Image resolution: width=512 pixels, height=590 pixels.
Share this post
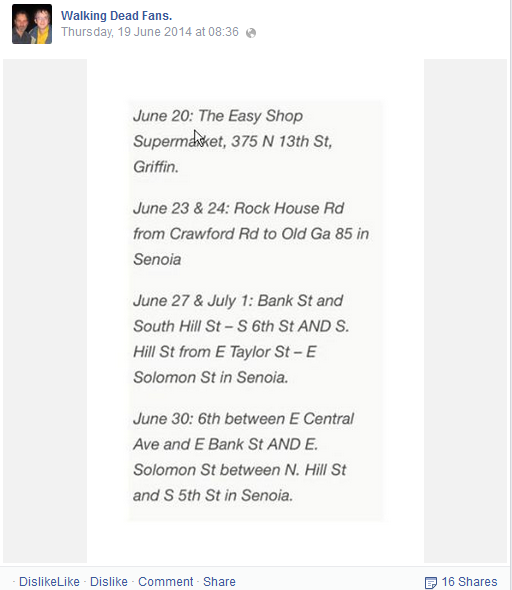219,581
